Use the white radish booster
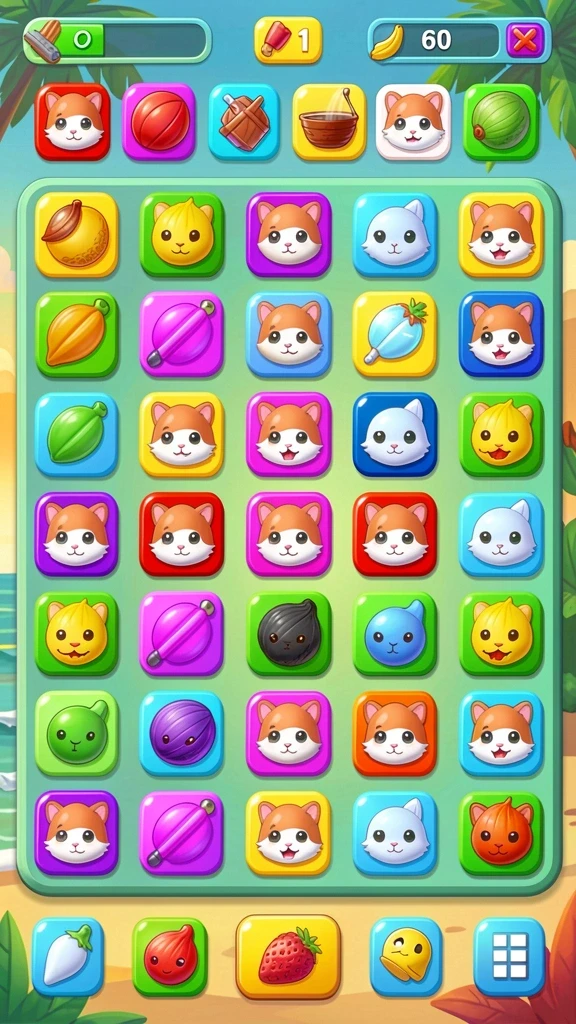Viewport: 576px width, 1024px height. (x=68, y=957)
